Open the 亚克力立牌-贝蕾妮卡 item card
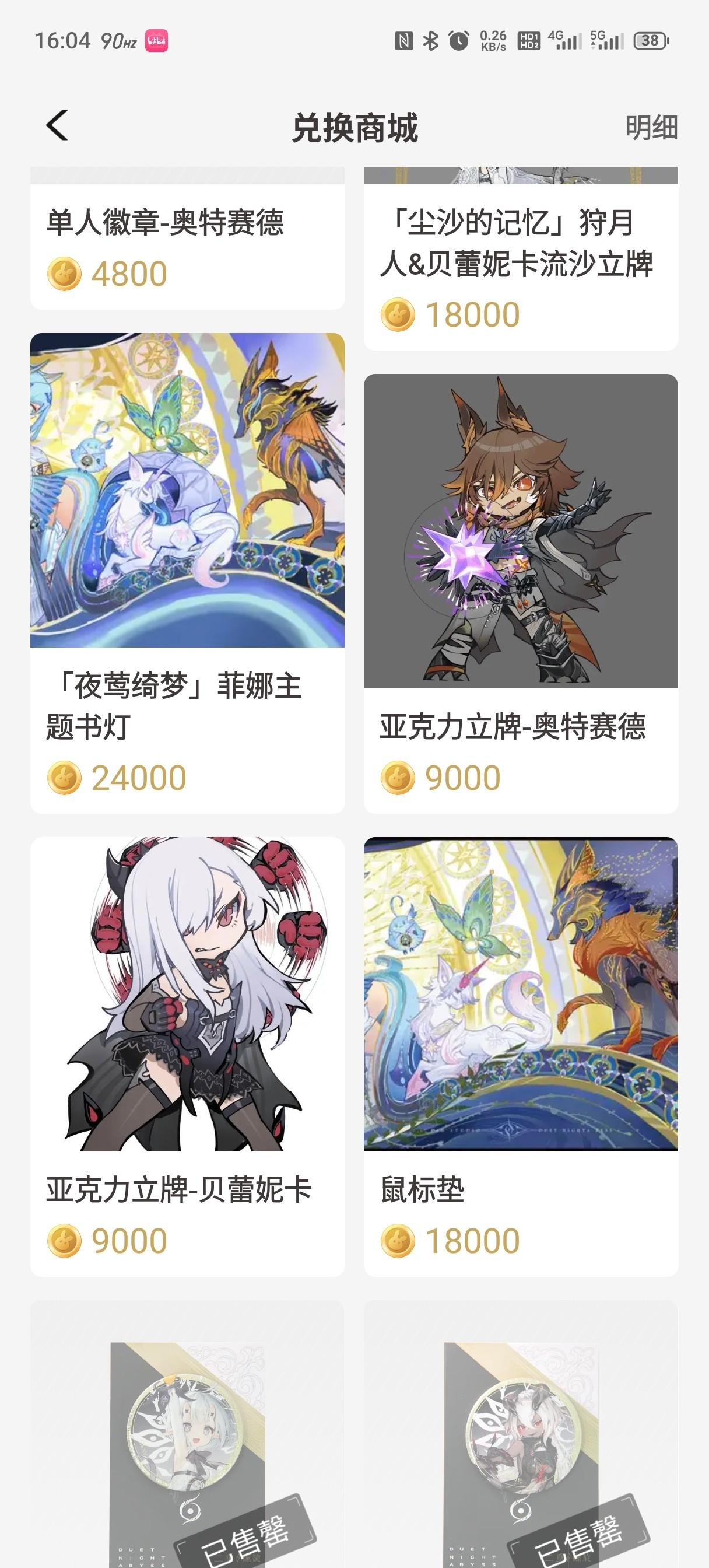 click(187, 1056)
